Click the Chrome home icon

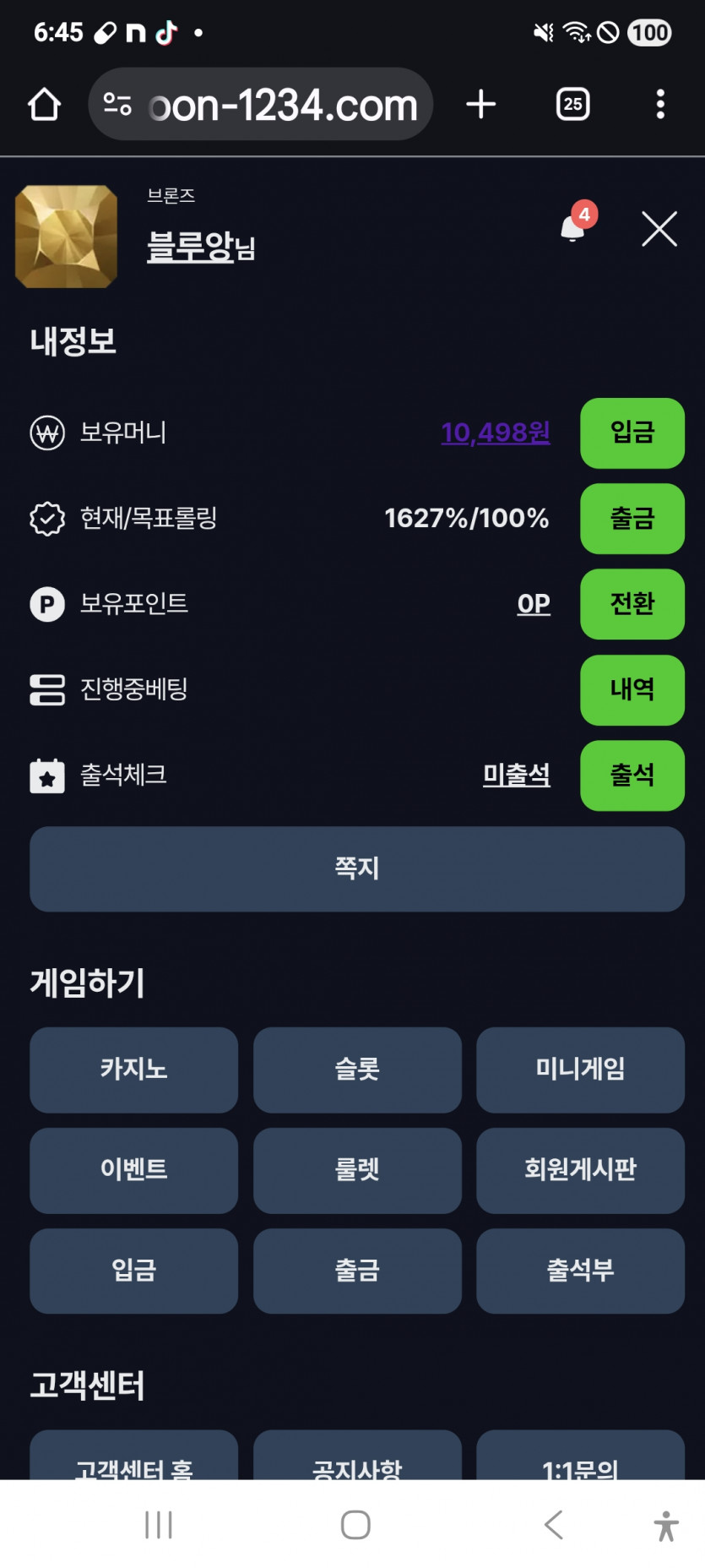(x=46, y=103)
